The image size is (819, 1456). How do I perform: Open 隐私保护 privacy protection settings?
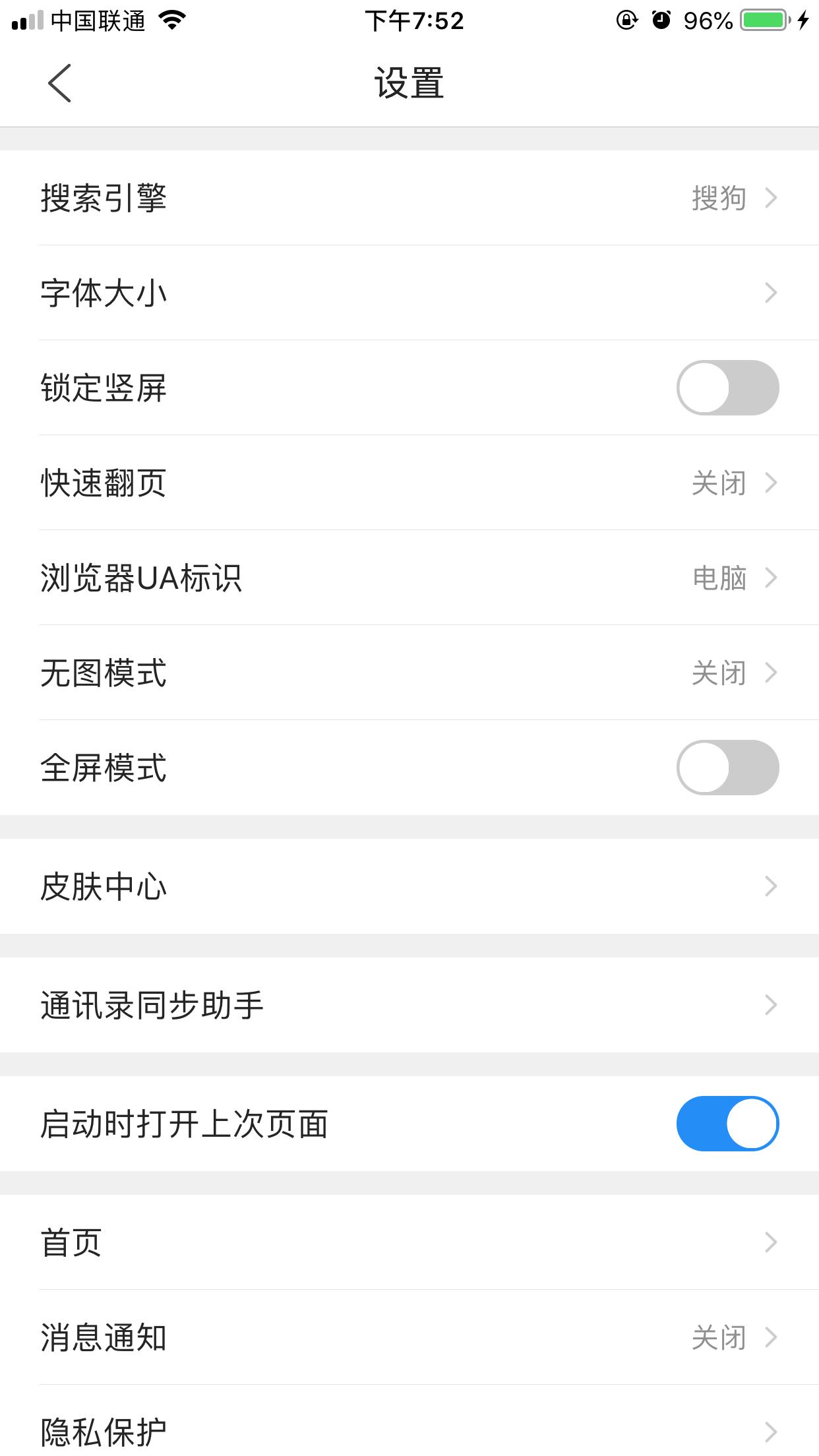[x=409, y=1431]
